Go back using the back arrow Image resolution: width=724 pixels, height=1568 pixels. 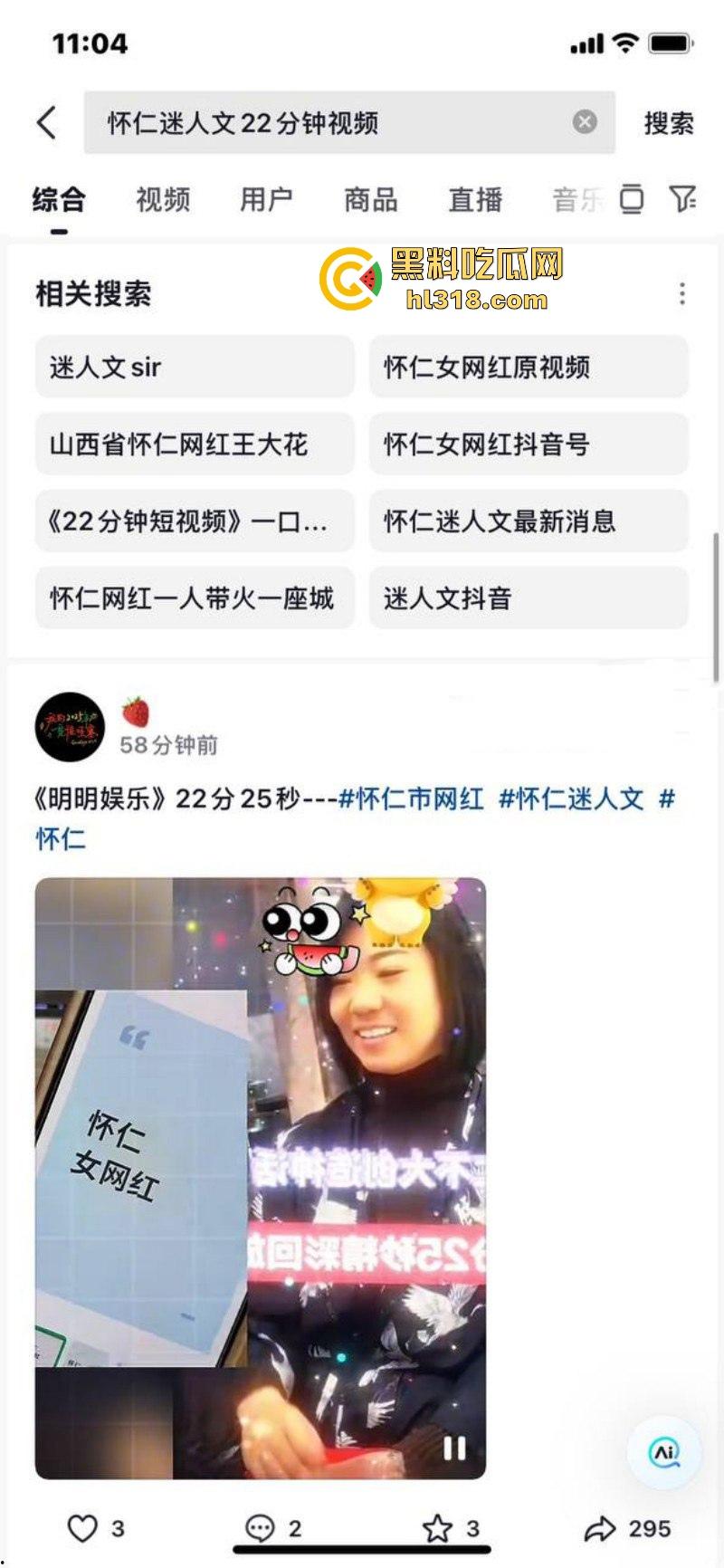(47, 122)
